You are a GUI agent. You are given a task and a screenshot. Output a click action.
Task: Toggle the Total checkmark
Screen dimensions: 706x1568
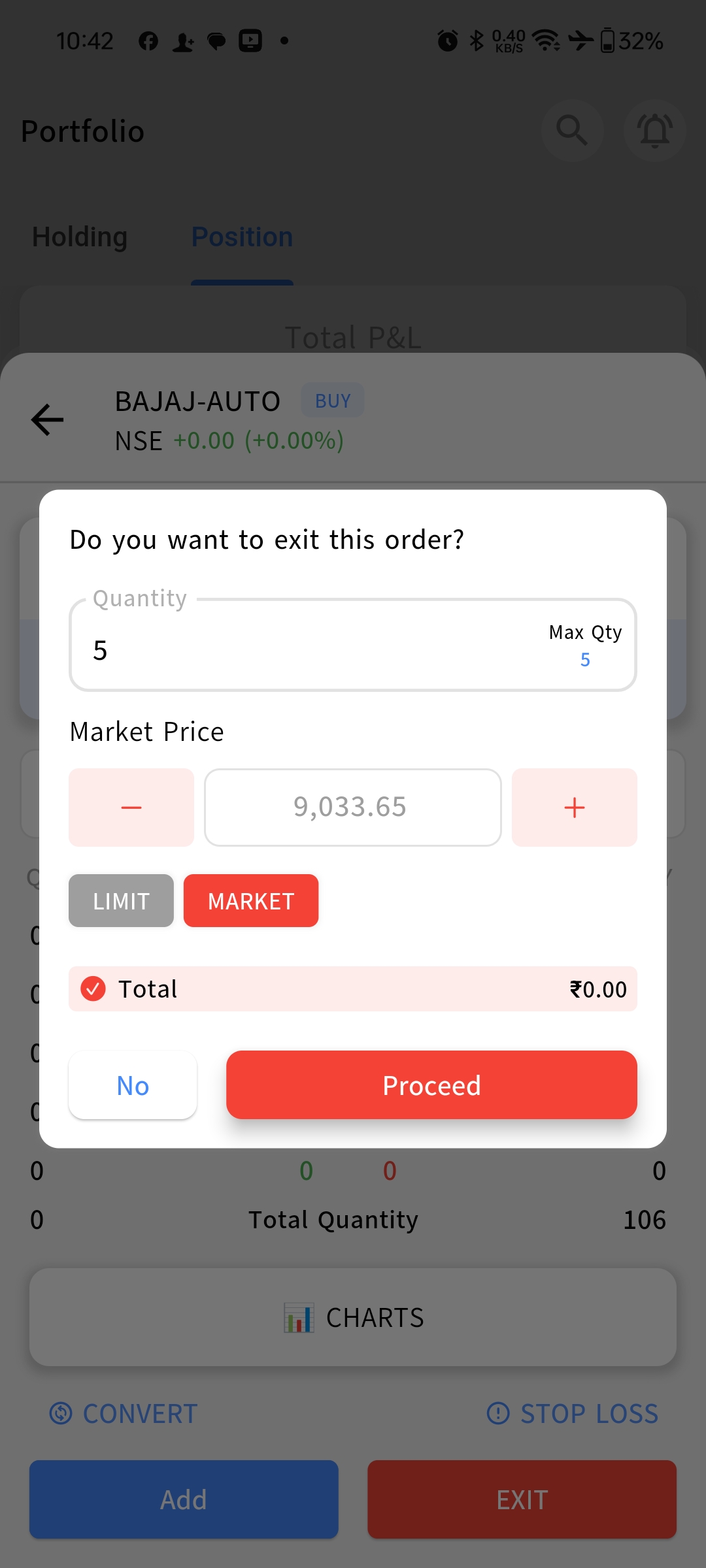point(93,988)
